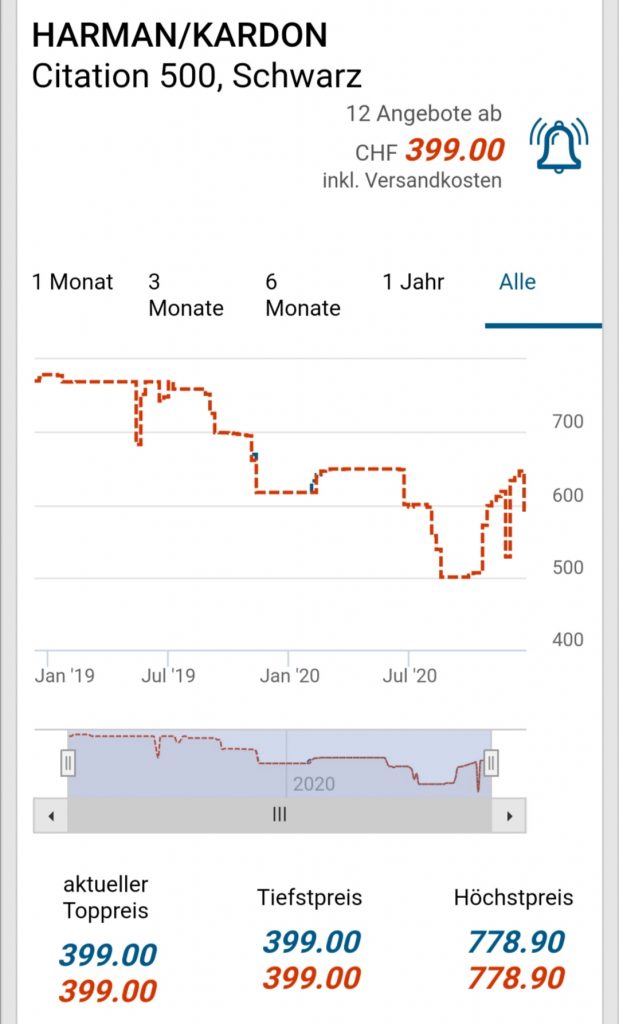This screenshot has height=1024, width=619.
Task: Show the 6 Monate price history
Action: coord(303,295)
